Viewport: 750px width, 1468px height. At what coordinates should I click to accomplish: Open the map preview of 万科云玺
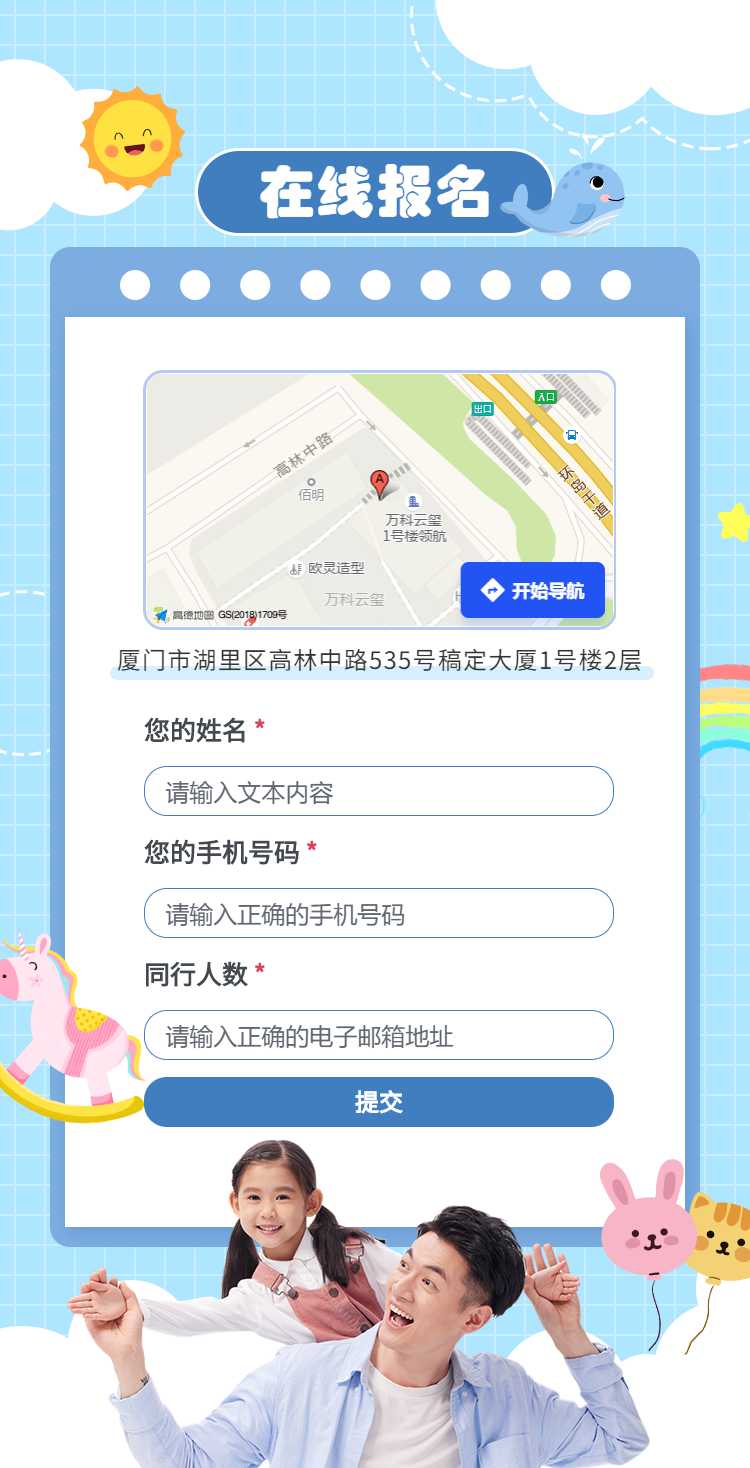pyautogui.click(x=379, y=500)
